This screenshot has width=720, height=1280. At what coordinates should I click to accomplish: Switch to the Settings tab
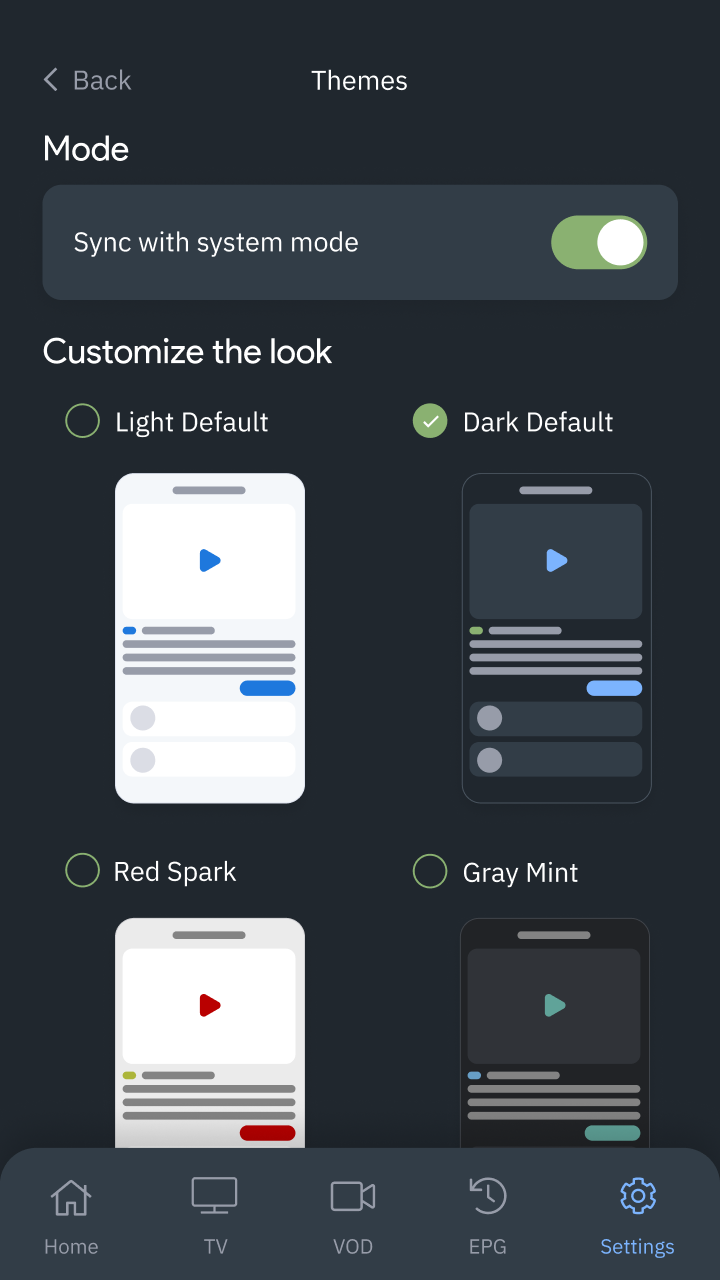tap(637, 1216)
